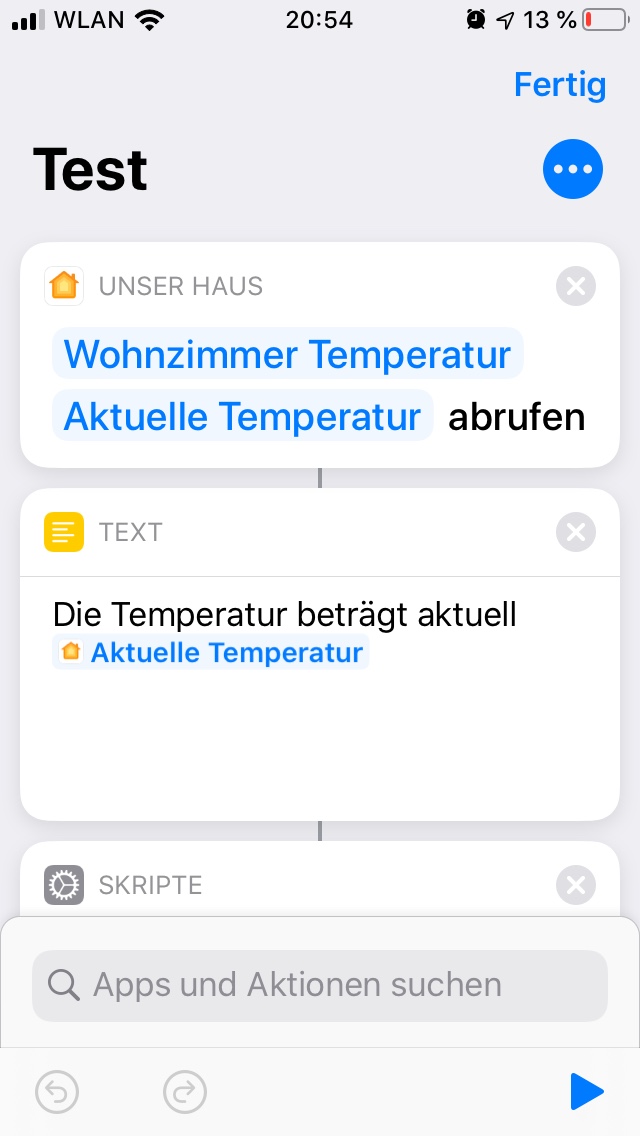640x1136 pixels.
Task: Remove the Skripte action
Action: (575, 885)
